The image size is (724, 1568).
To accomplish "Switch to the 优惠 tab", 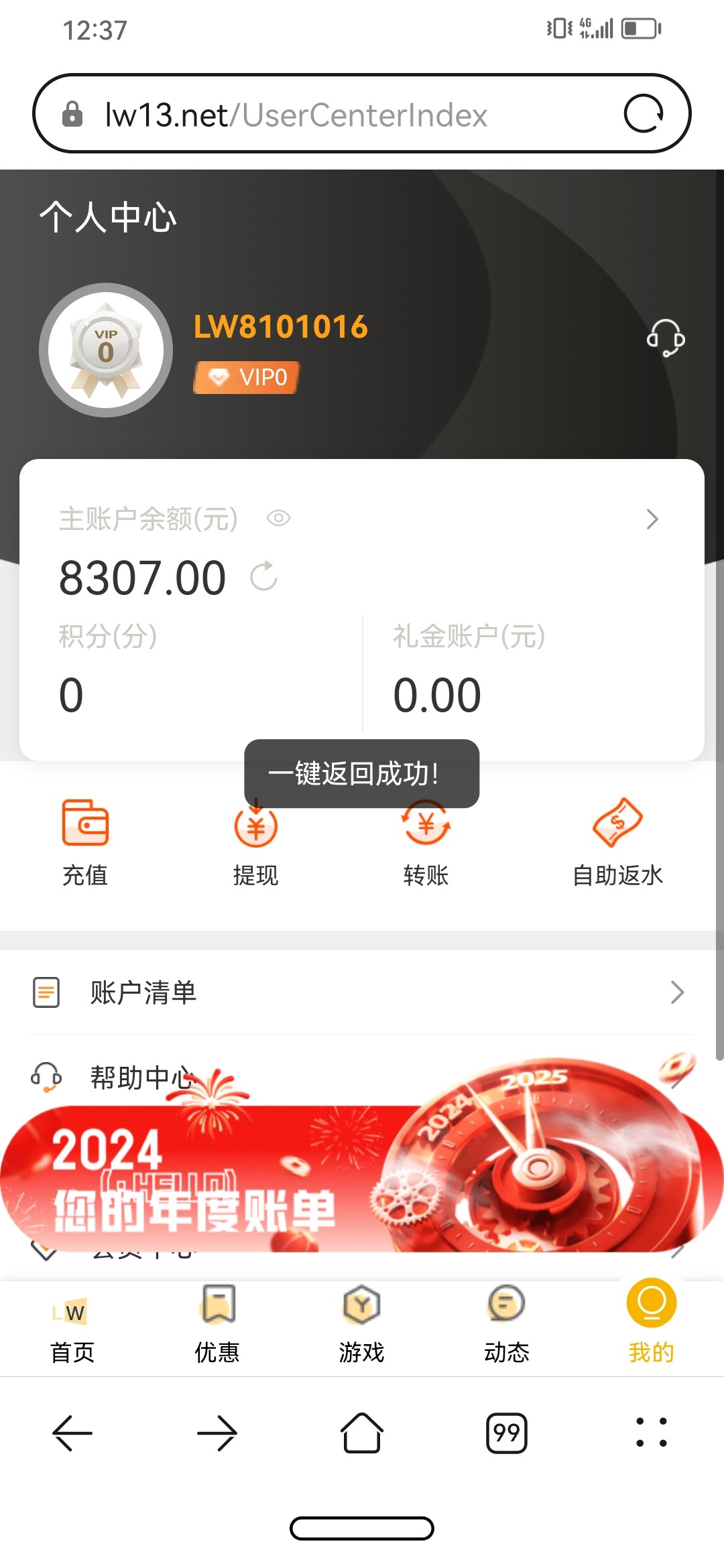I will pos(217,1325).
